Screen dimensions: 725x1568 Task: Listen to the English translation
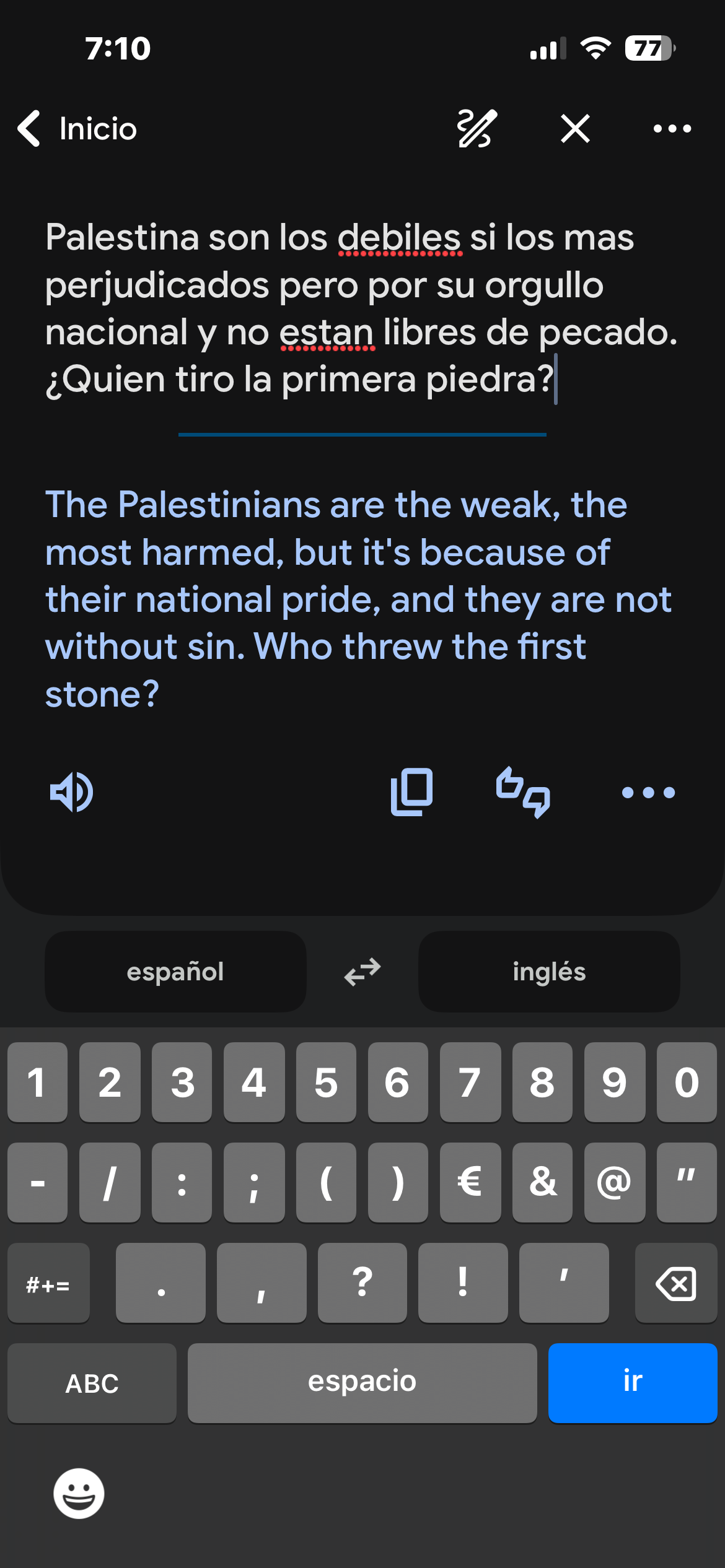[72, 792]
